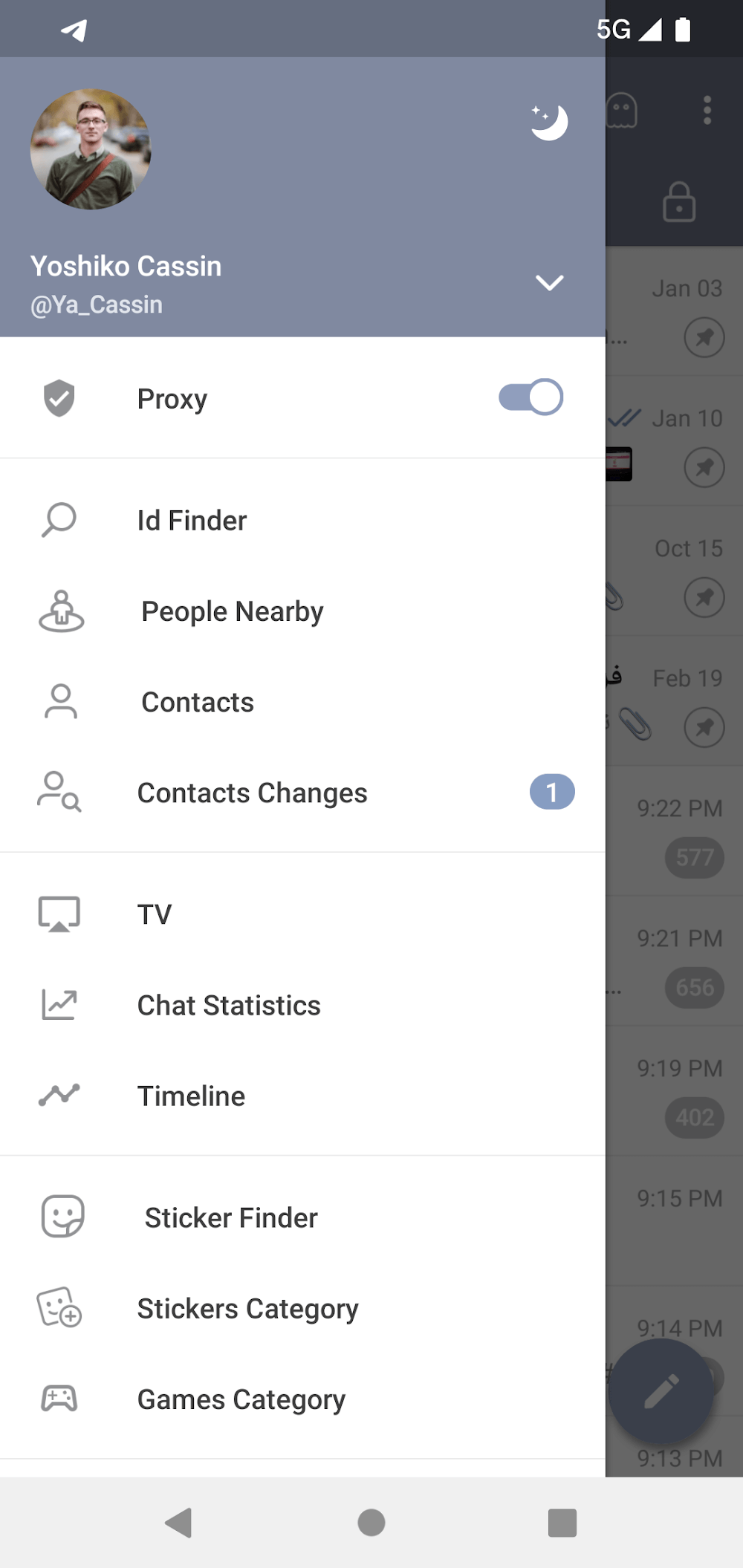The image size is (743, 1568).
Task: Open Contacts
Action: 198,703
